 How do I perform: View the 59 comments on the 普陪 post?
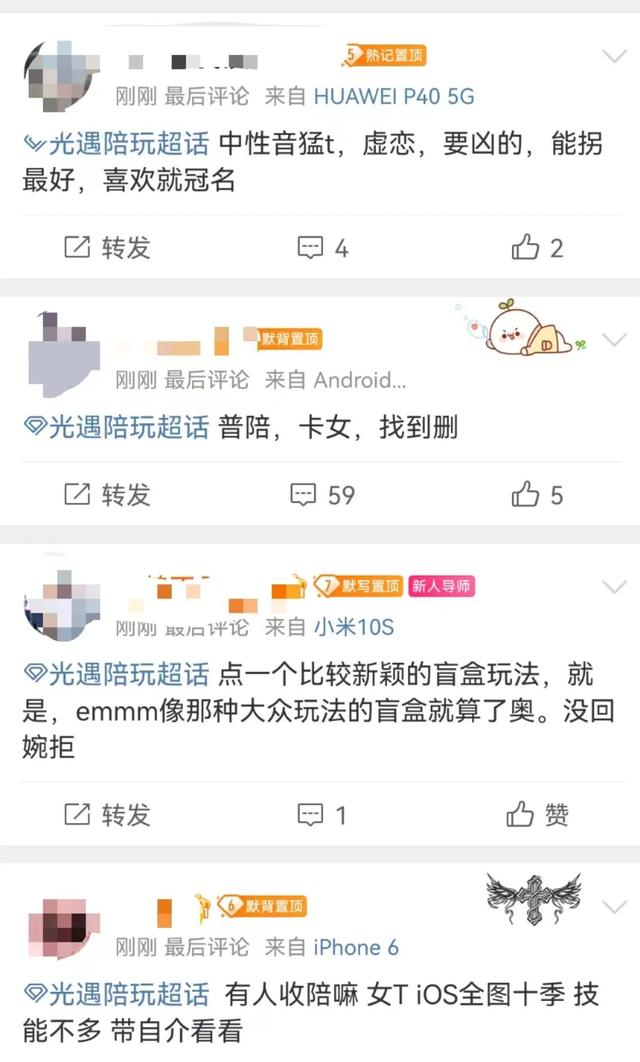pyautogui.click(x=323, y=494)
